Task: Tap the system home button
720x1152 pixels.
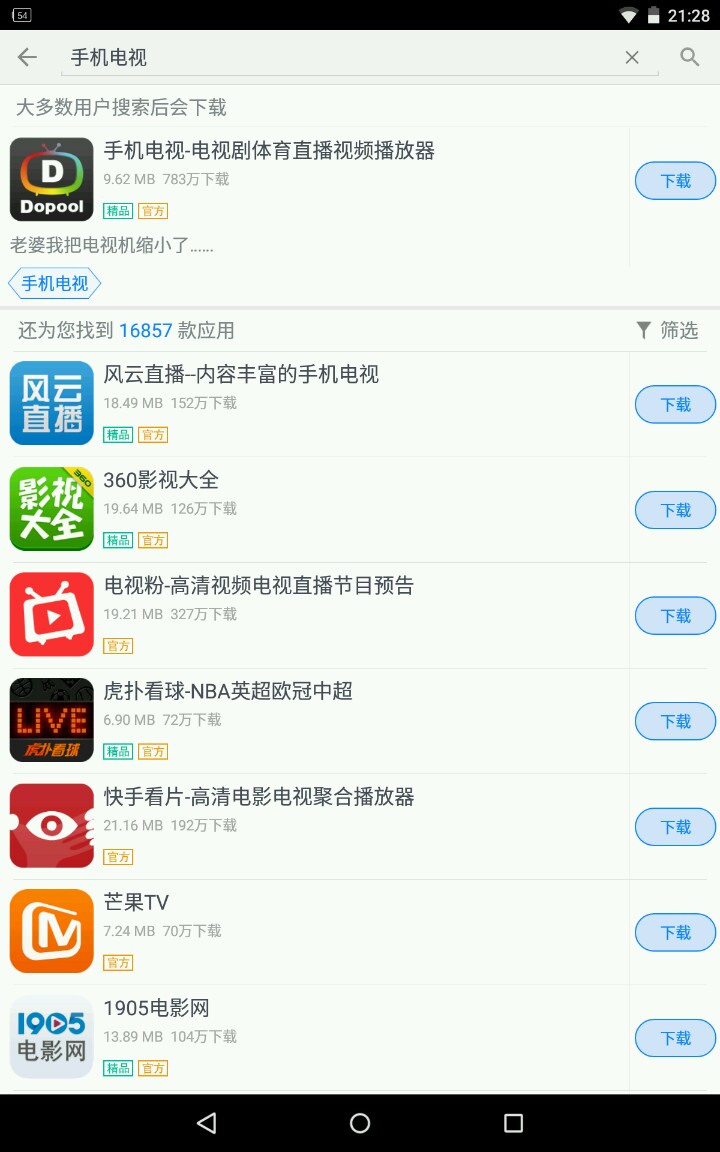Action: 360,1123
